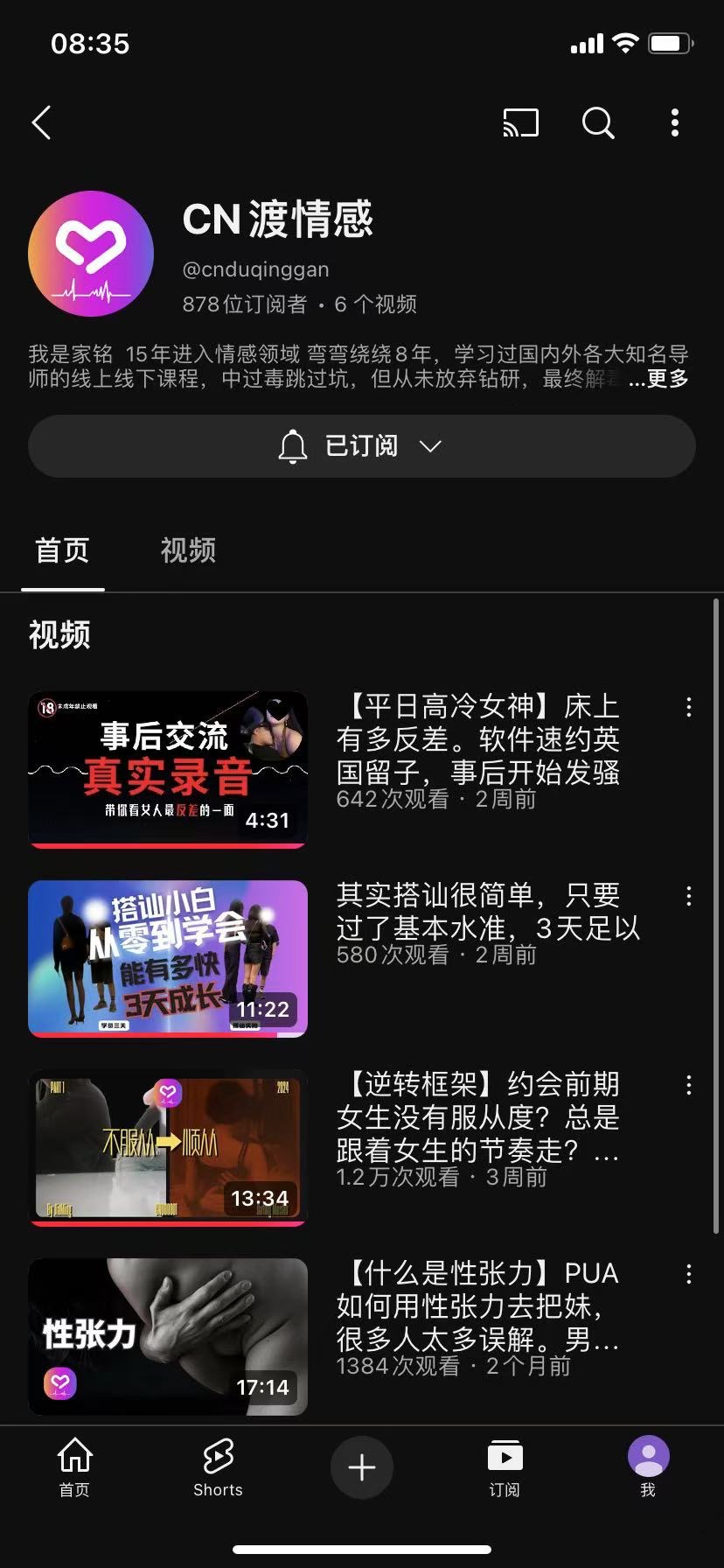Open options for the 平日高冷女神 video
724x1568 pixels.
coord(689,708)
